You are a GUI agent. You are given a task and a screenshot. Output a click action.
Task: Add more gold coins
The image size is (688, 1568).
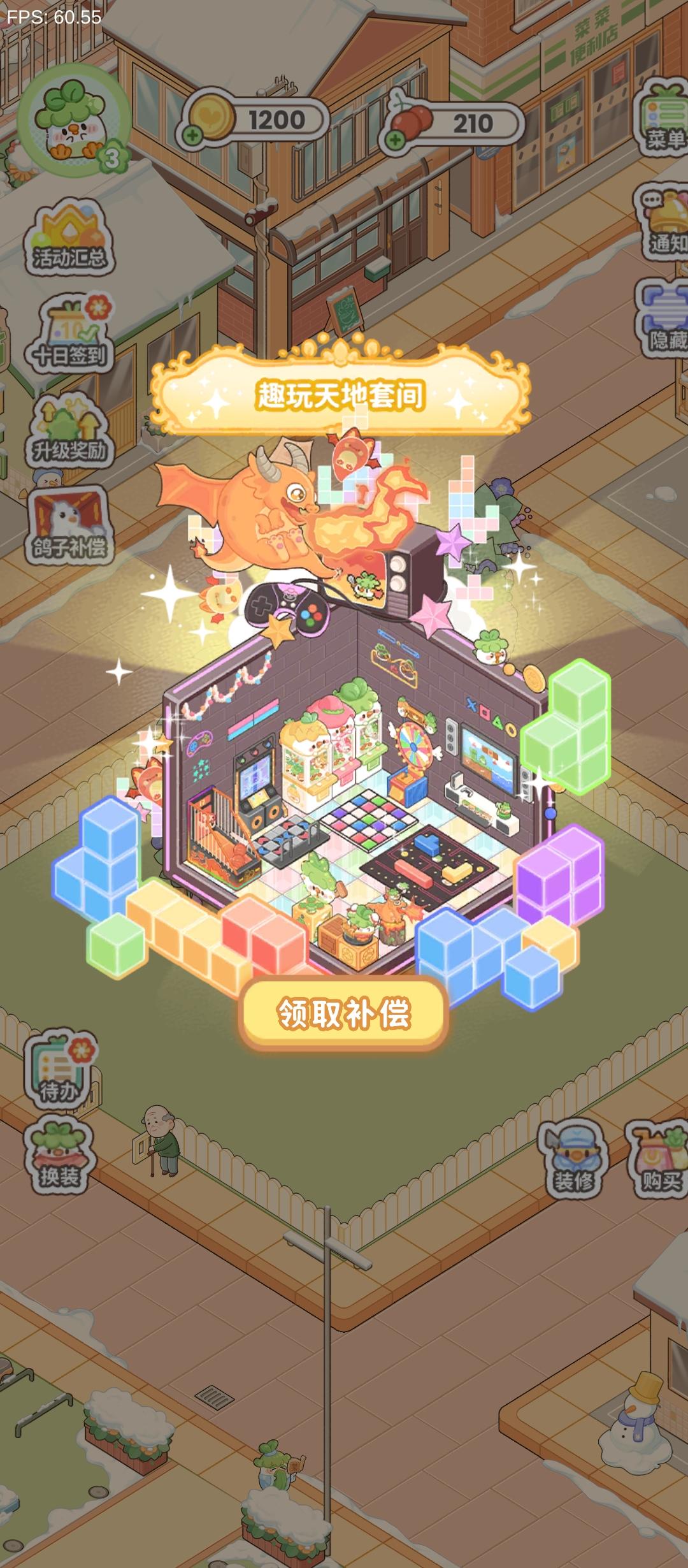(x=194, y=134)
